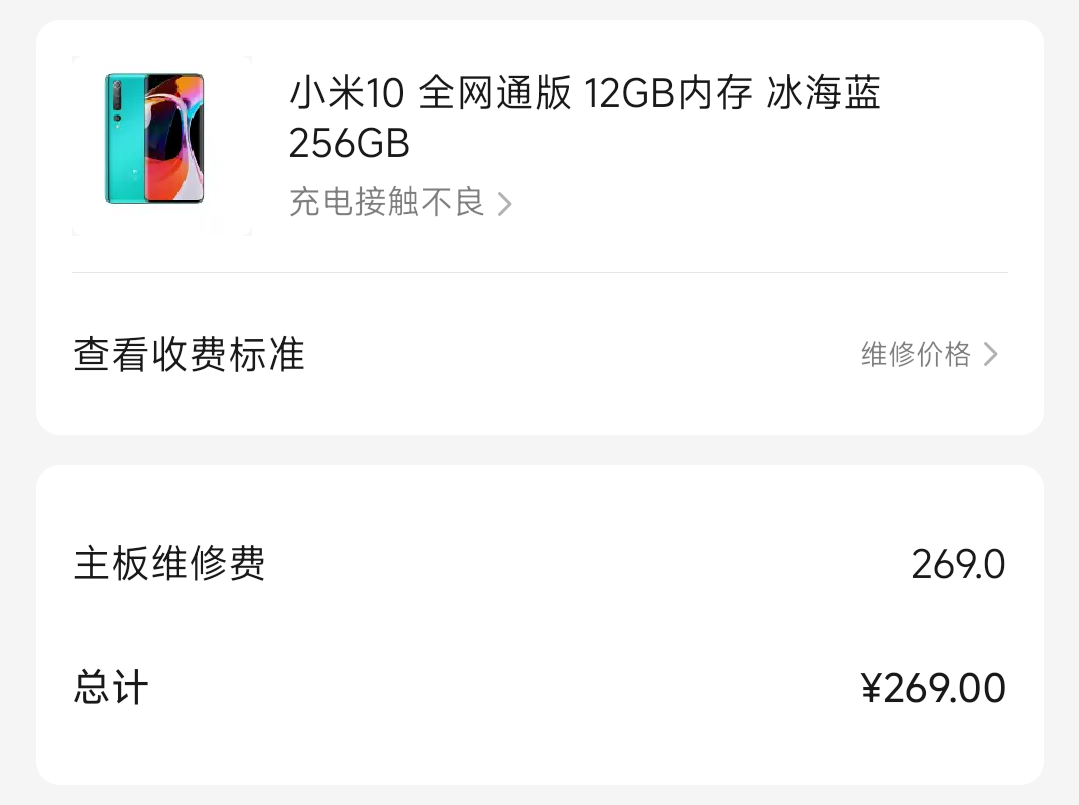The height and width of the screenshot is (805, 1079).
Task: Open 维修价格 repair pricing standards
Action: point(929,355)
